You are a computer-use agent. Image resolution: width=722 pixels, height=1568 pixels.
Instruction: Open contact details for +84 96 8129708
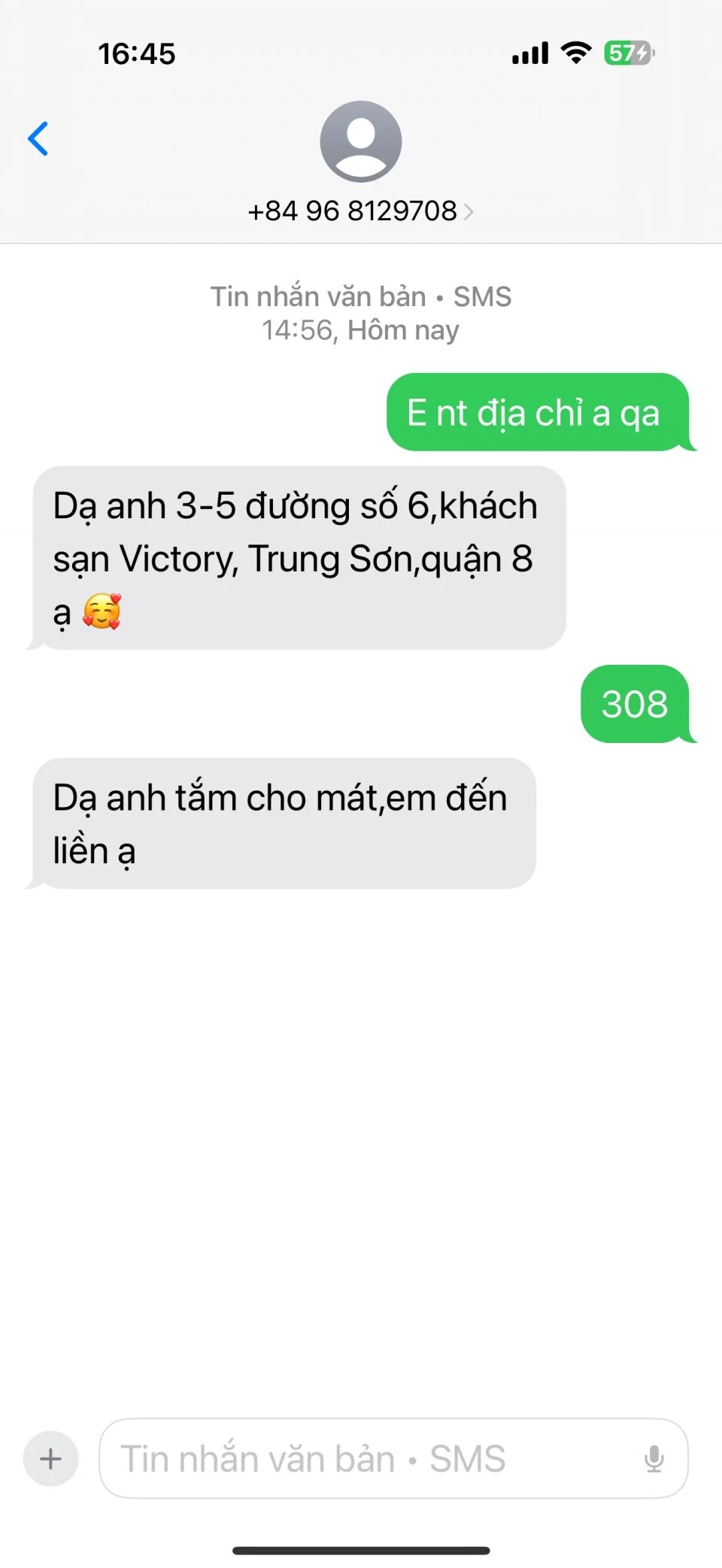[x=360, y=211]
